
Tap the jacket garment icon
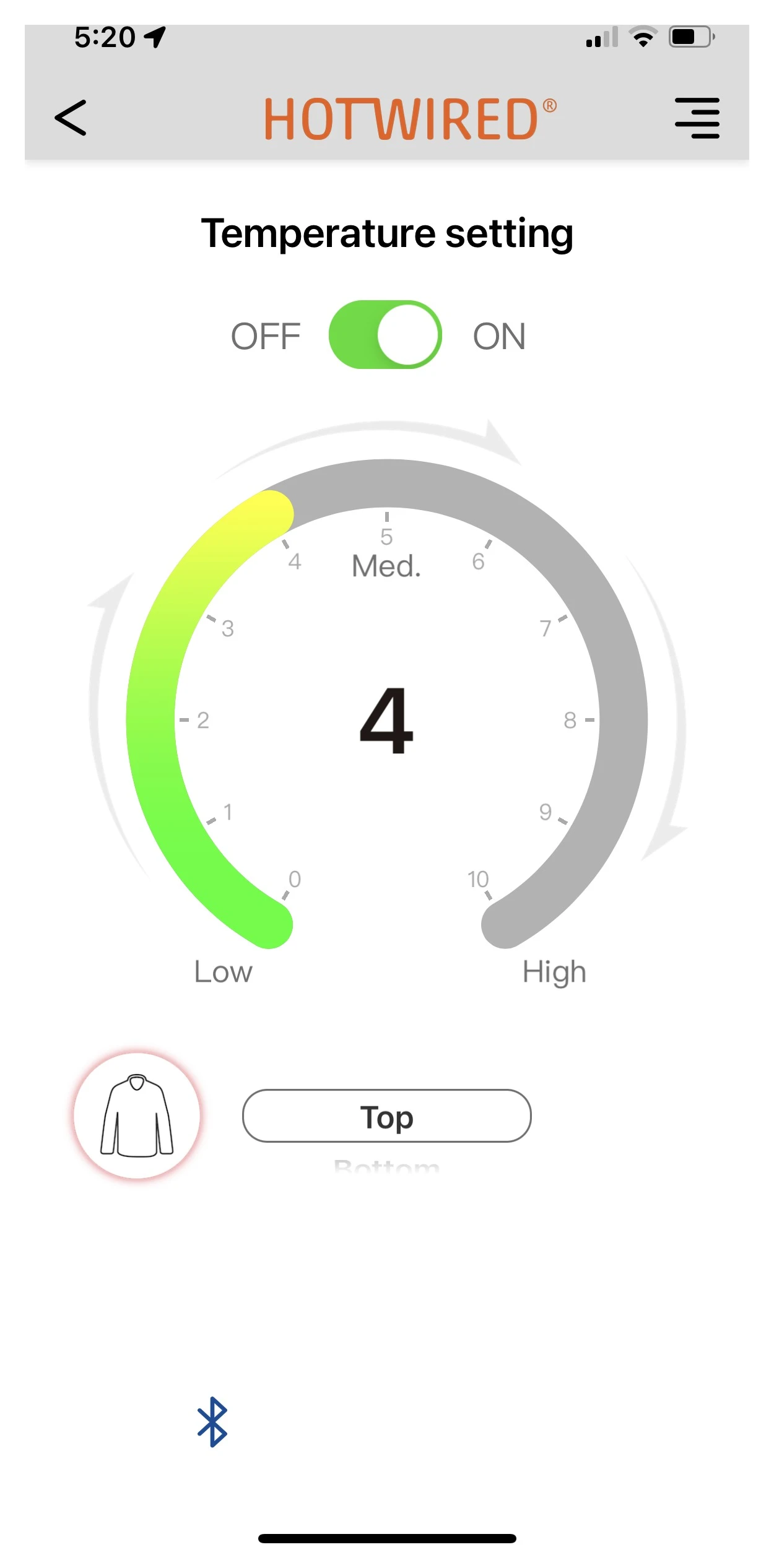click(137, 1115)
